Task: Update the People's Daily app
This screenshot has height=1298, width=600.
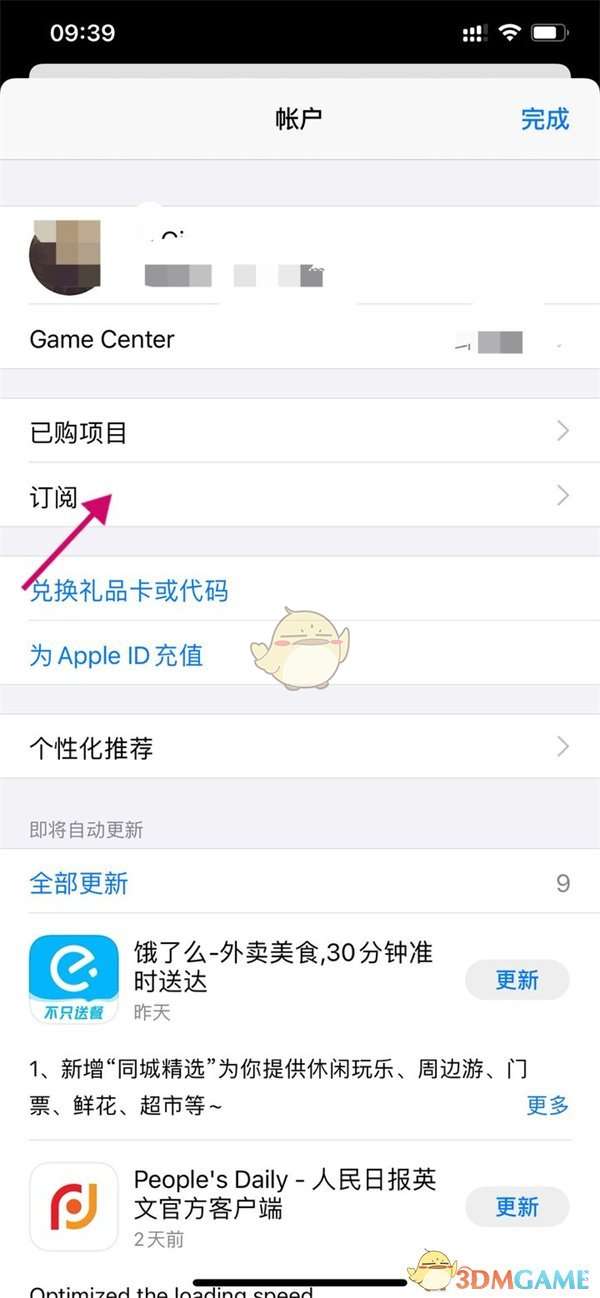Action: pyautogui.click(x=517, y=1206)
